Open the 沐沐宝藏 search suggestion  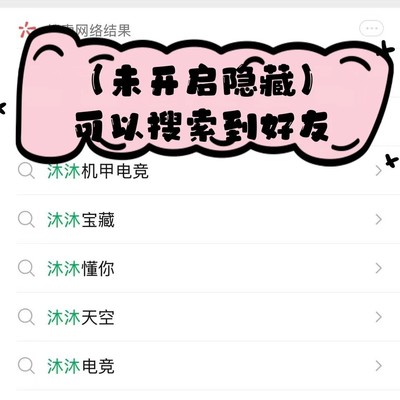(x=200, y=219)
